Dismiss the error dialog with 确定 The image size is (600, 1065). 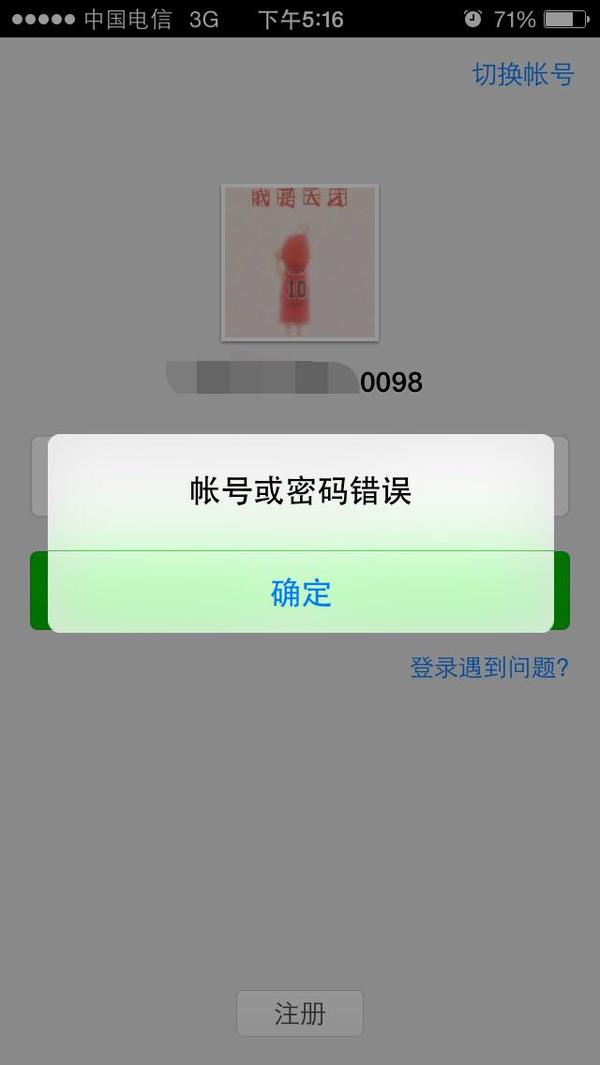[x=300, y=592]
